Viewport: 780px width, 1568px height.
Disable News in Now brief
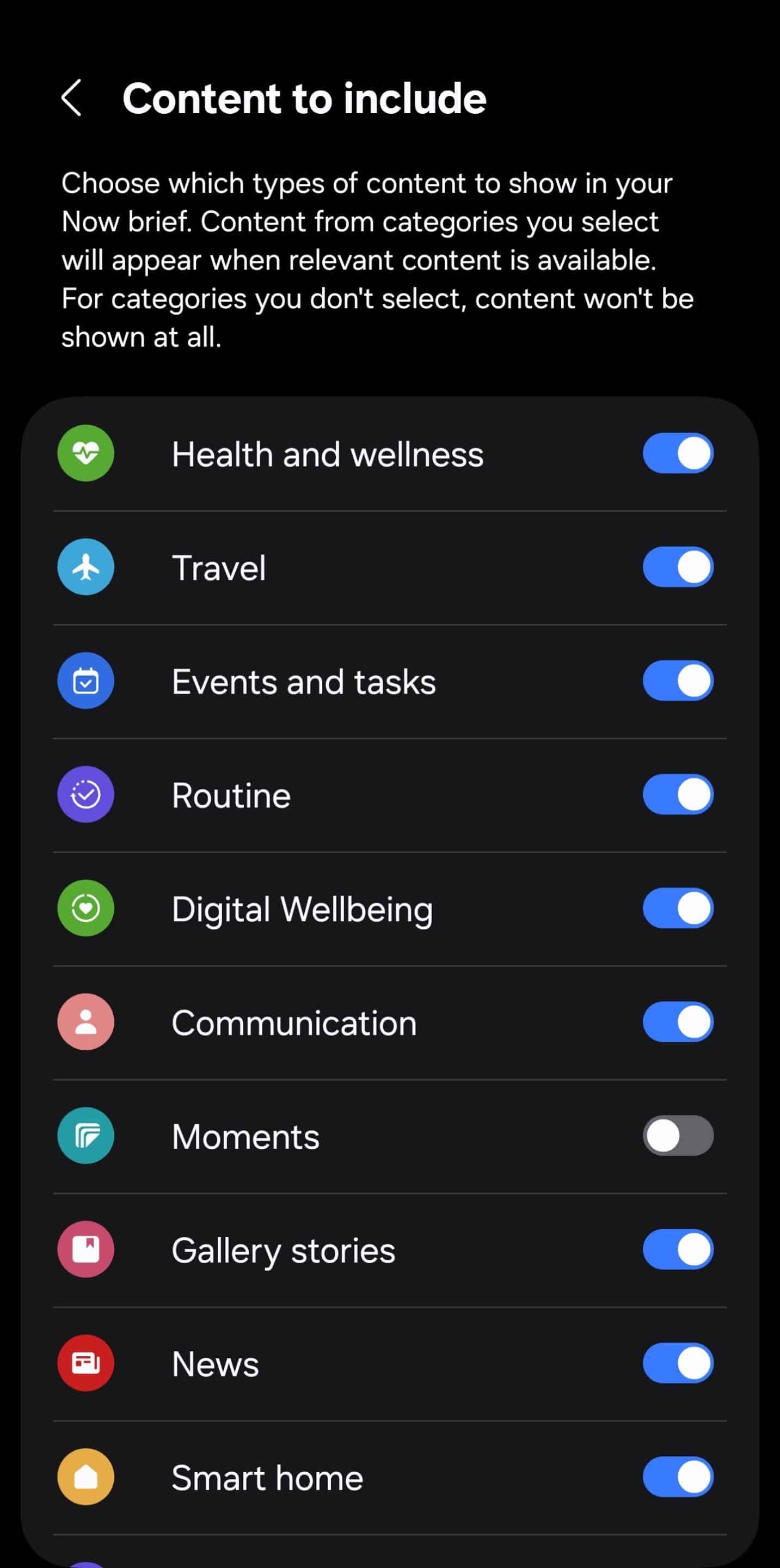(x=678, y=1363)
